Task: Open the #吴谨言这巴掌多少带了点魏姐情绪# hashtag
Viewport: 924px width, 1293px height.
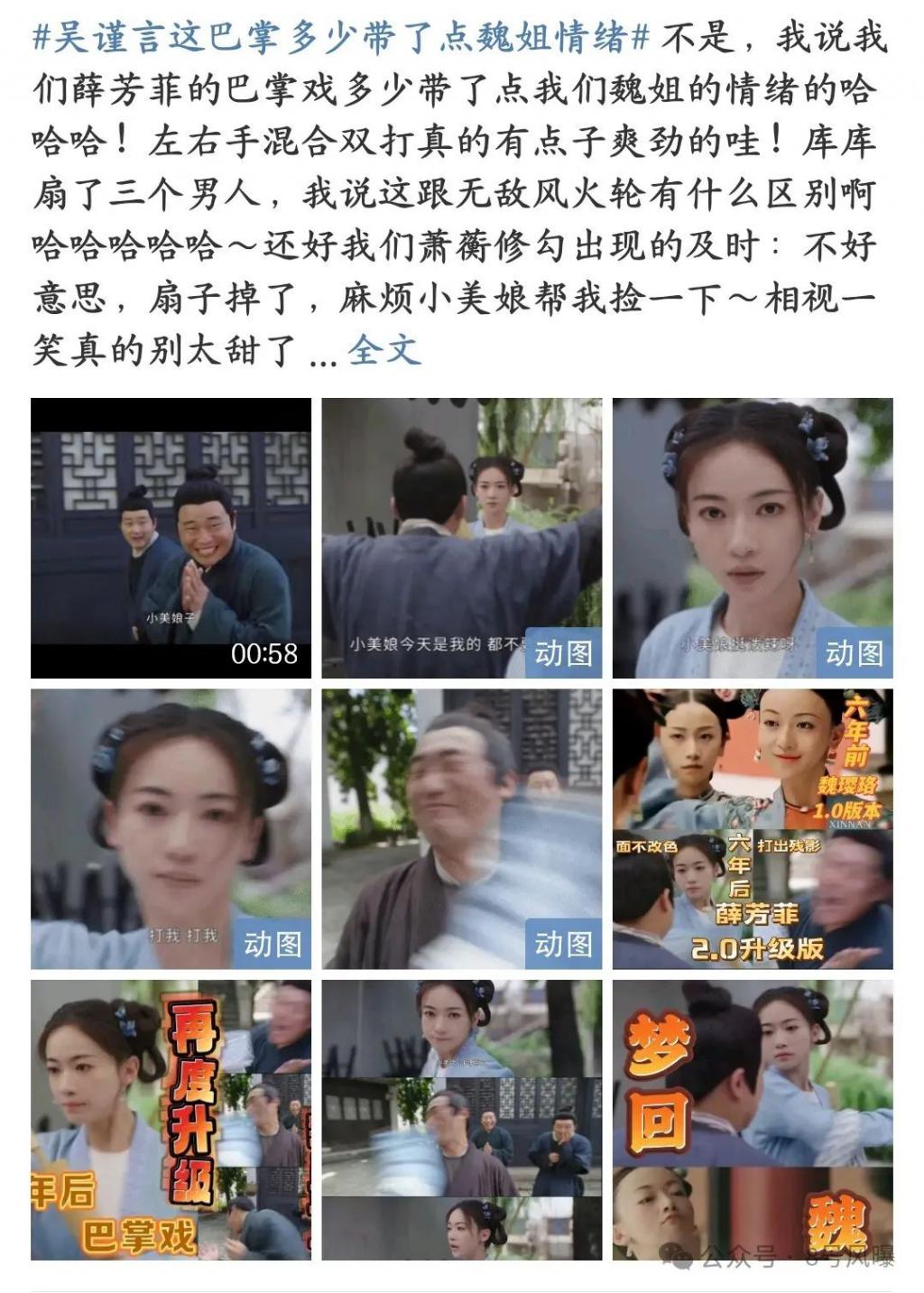Action: coord(341,38)
